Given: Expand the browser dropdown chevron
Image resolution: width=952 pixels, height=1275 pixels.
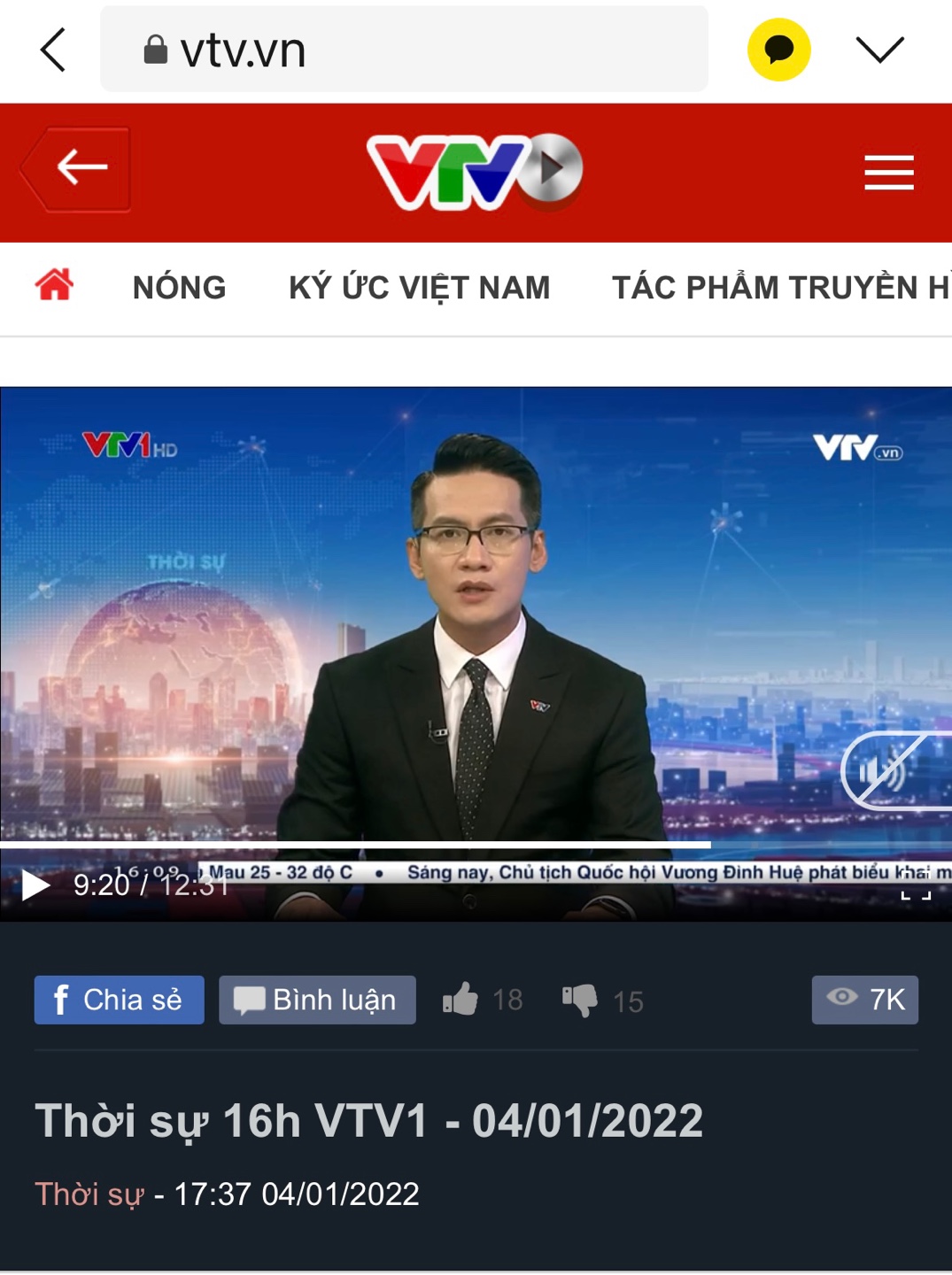Looking at the screenshot, I should [879, 50].
